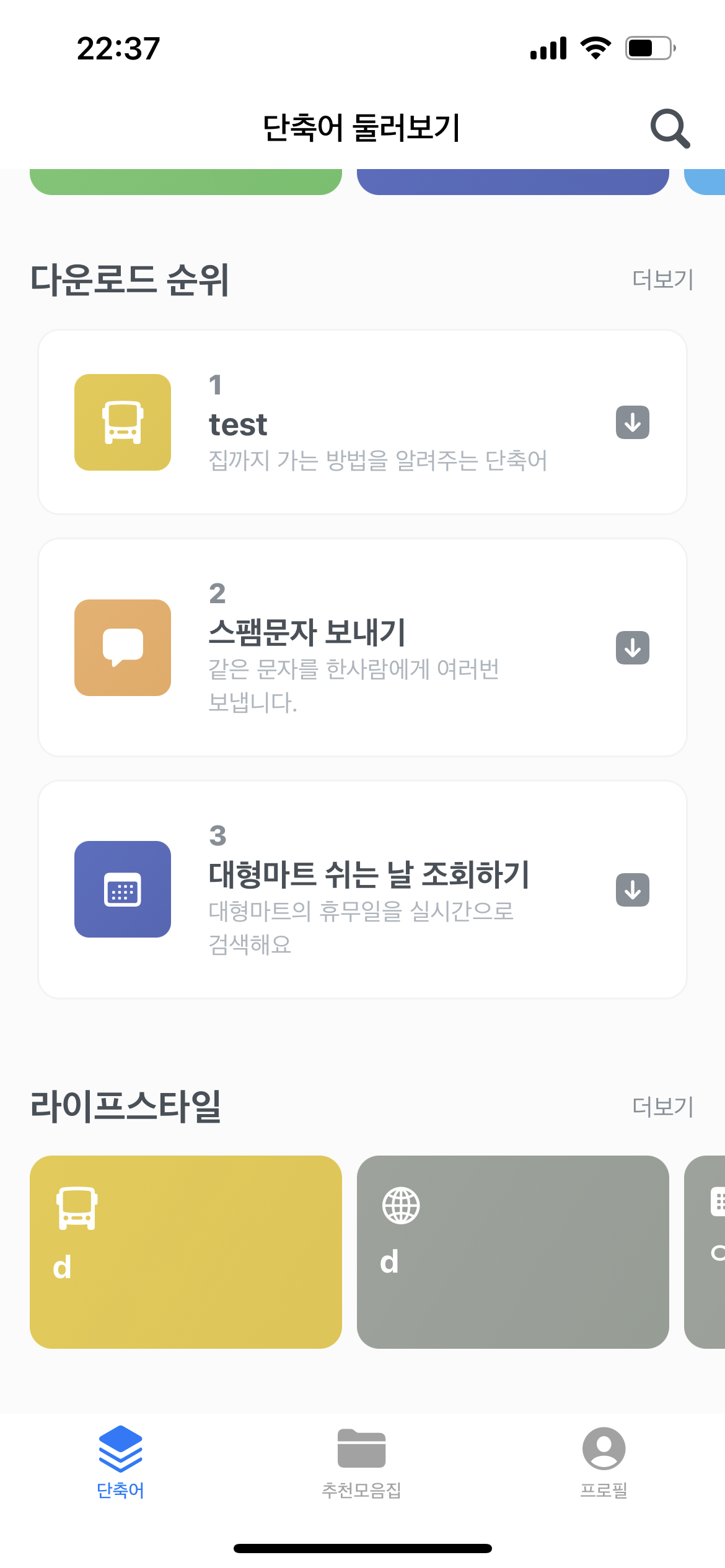The image size is (725, 1568).
Task: Open the search icon in the header
Action: pos(669,128)
